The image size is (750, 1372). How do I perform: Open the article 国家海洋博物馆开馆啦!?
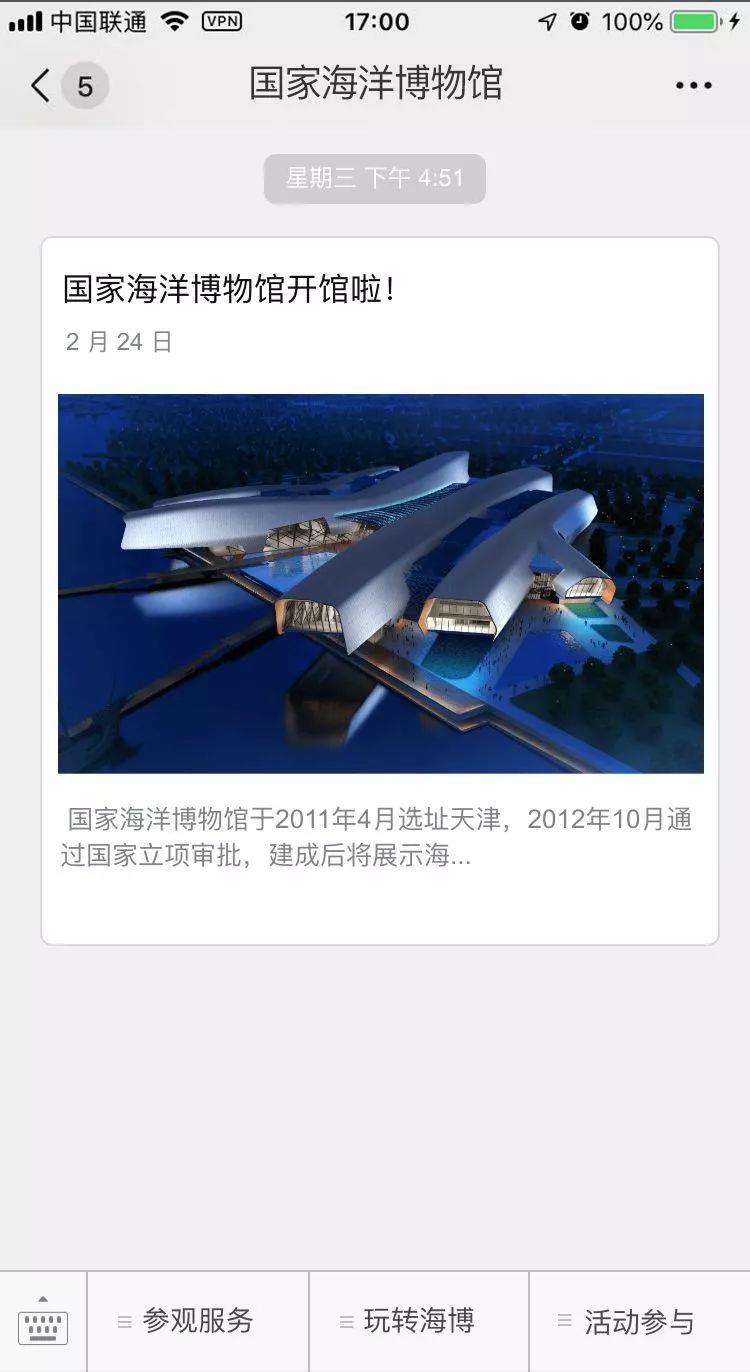[x=380, y=590]
